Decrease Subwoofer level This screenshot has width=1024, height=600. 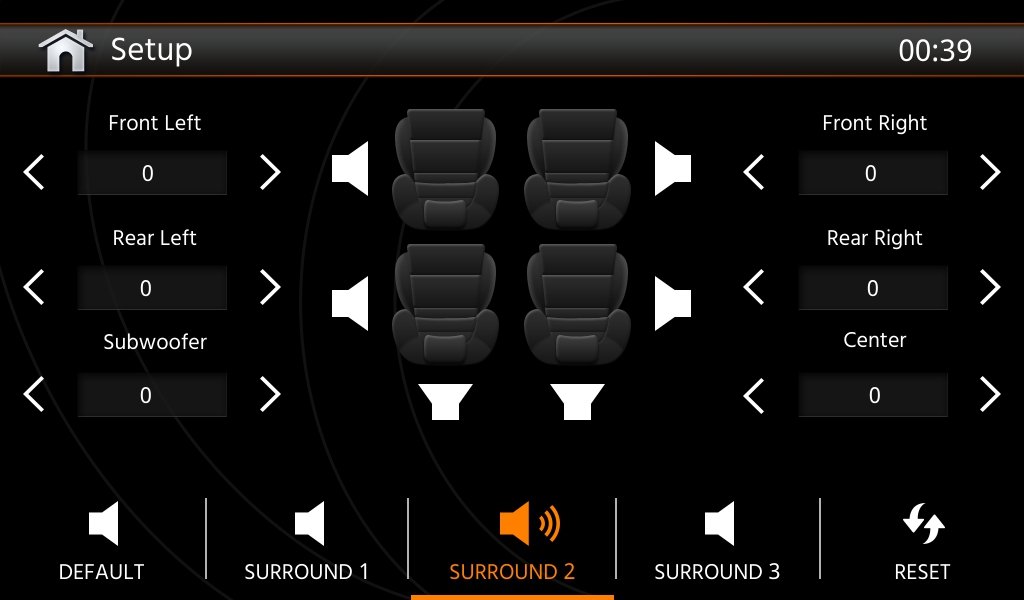(34, 395)
